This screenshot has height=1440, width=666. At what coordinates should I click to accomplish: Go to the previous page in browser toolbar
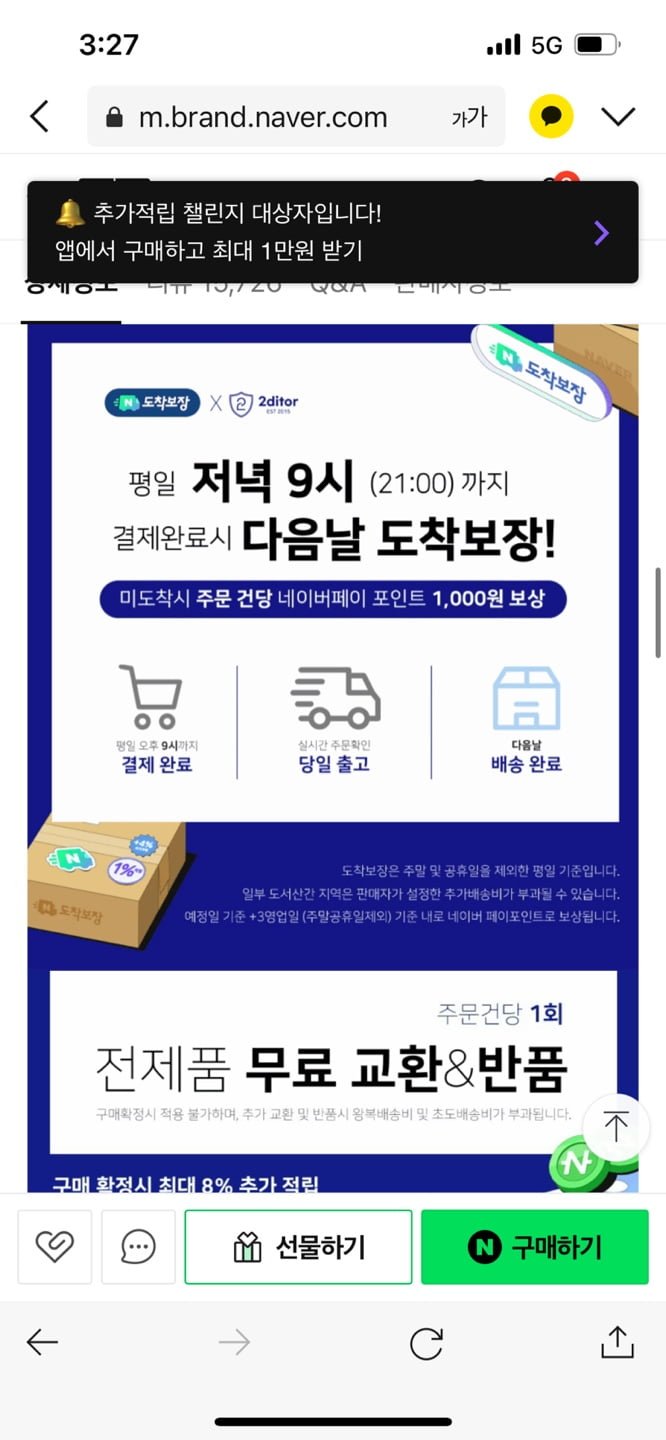[x=42, y=1342]
